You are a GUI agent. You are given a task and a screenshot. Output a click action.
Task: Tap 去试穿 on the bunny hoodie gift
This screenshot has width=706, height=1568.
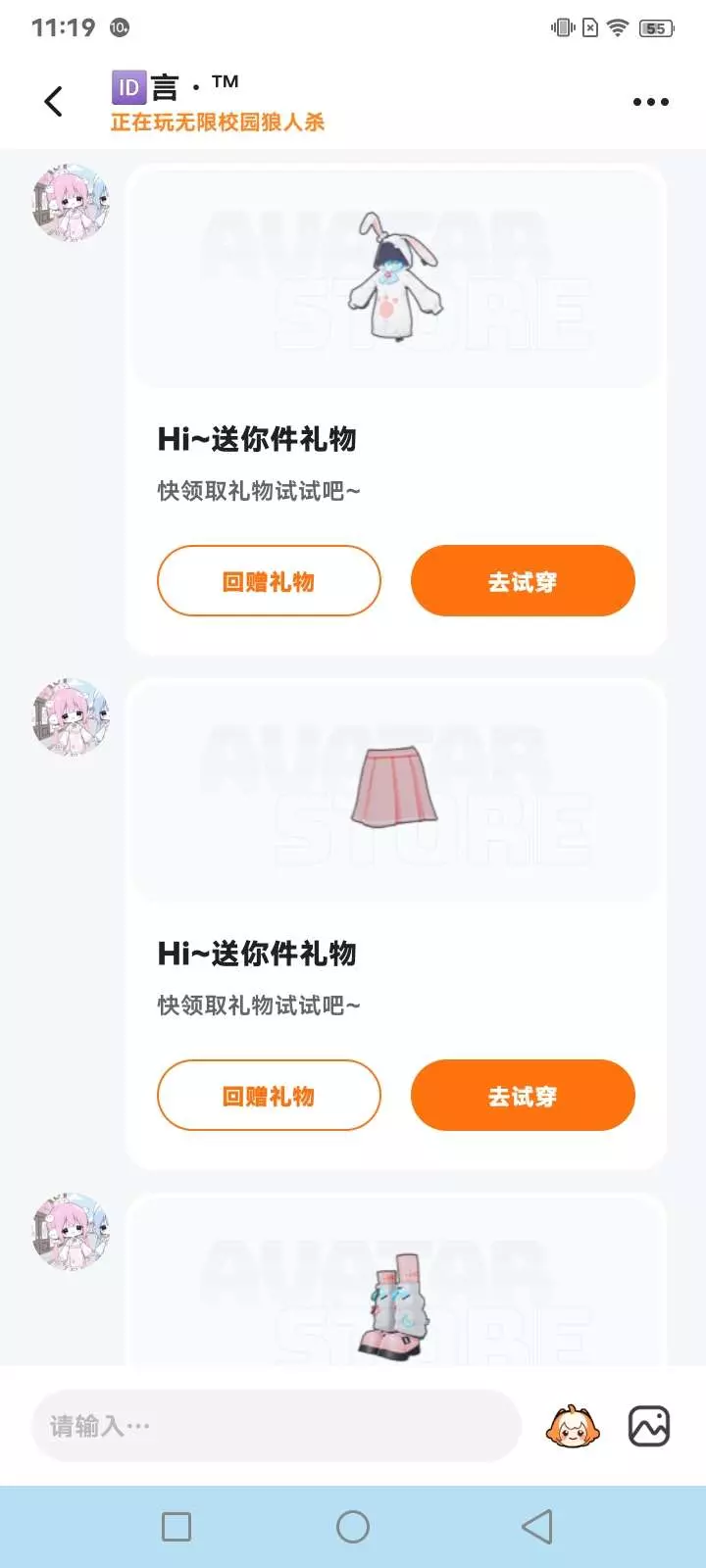pyautogui.click(x=523, y=581)
